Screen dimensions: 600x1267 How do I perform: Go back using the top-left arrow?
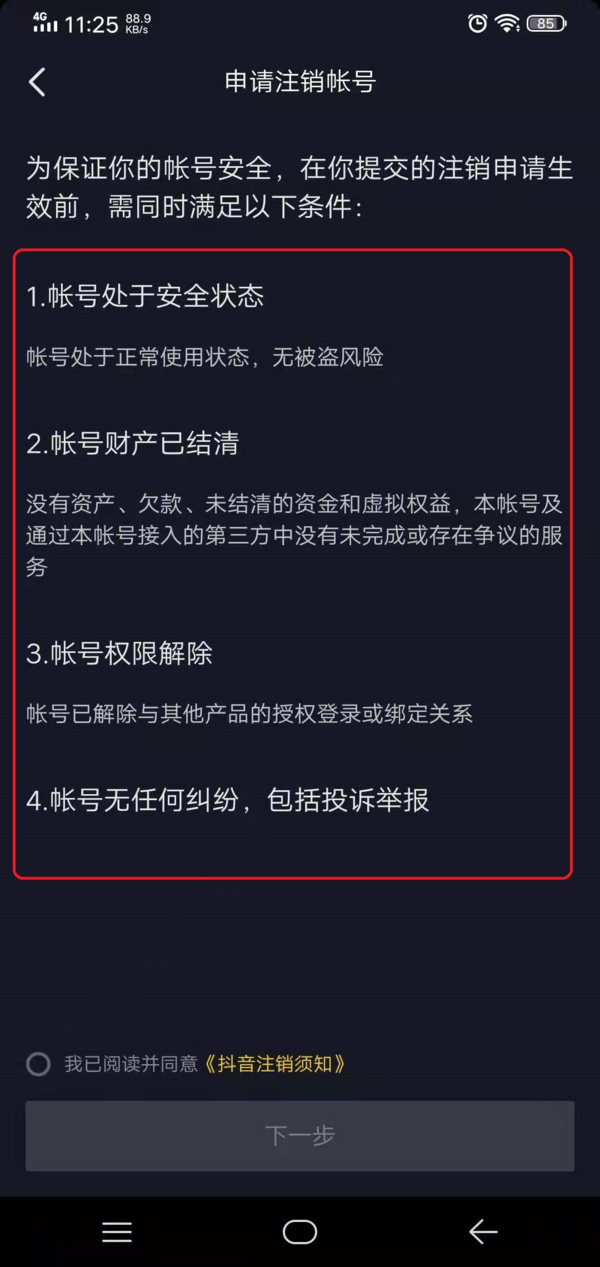point(38,82)
